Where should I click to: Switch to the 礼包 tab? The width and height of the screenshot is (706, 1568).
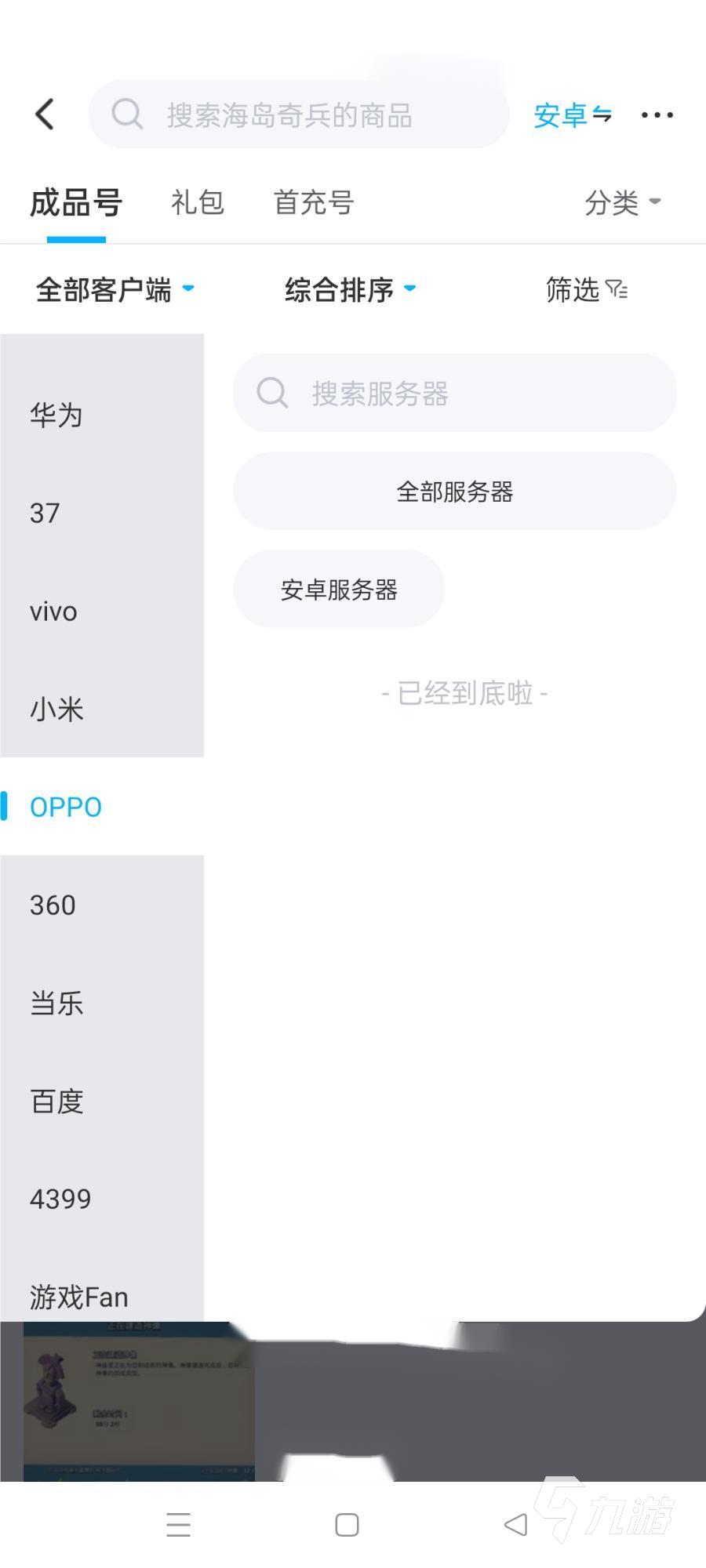coord(197,202)
